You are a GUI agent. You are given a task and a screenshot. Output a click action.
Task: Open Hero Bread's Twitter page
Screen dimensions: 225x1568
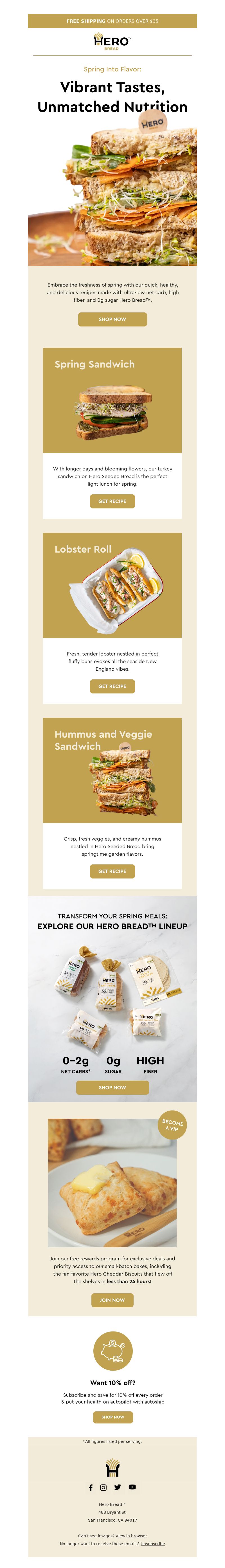pyautogui.click(x=117, y=1487)
